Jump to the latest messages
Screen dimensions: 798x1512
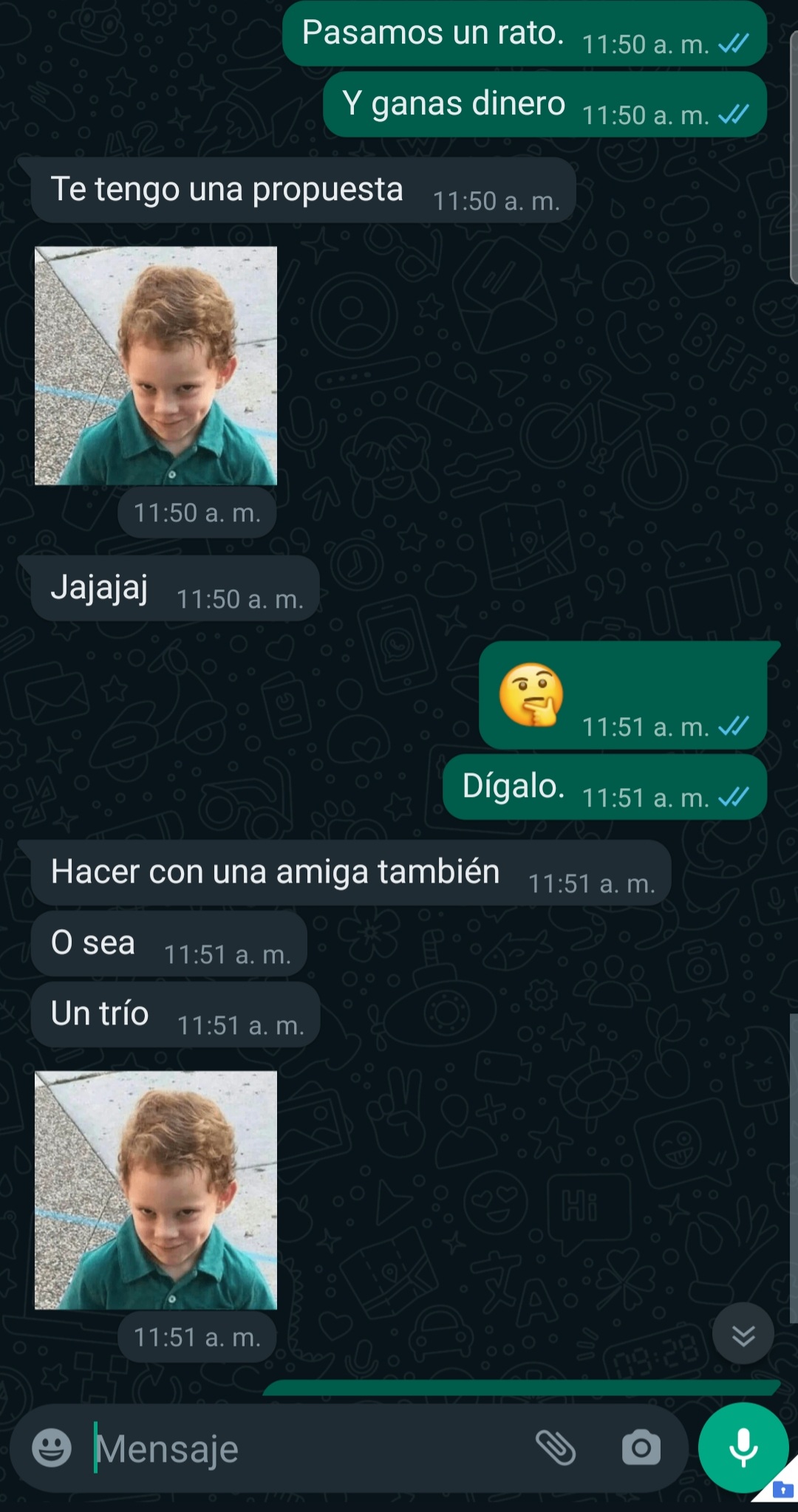click(743, 1335)
